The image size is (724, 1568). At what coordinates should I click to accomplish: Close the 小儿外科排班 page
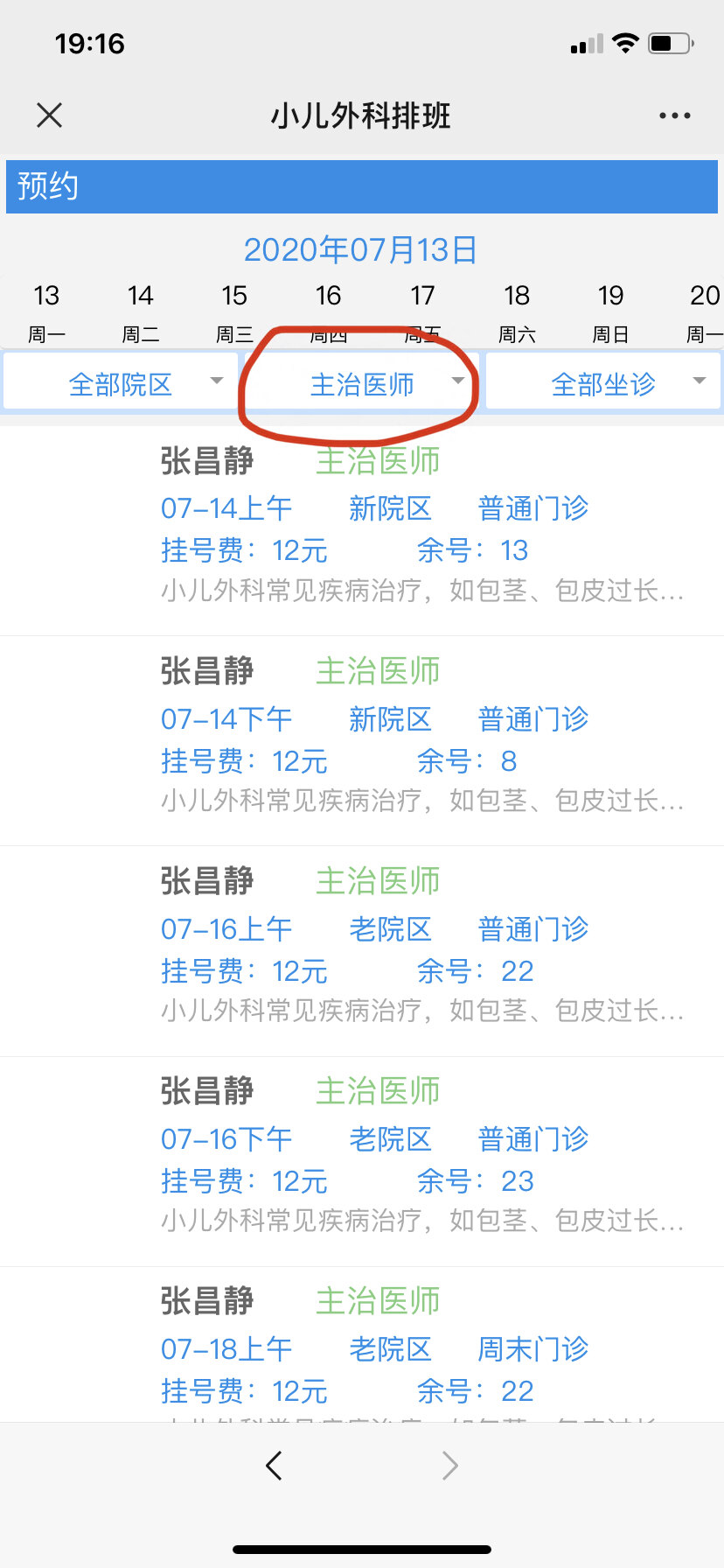(50, 115)
